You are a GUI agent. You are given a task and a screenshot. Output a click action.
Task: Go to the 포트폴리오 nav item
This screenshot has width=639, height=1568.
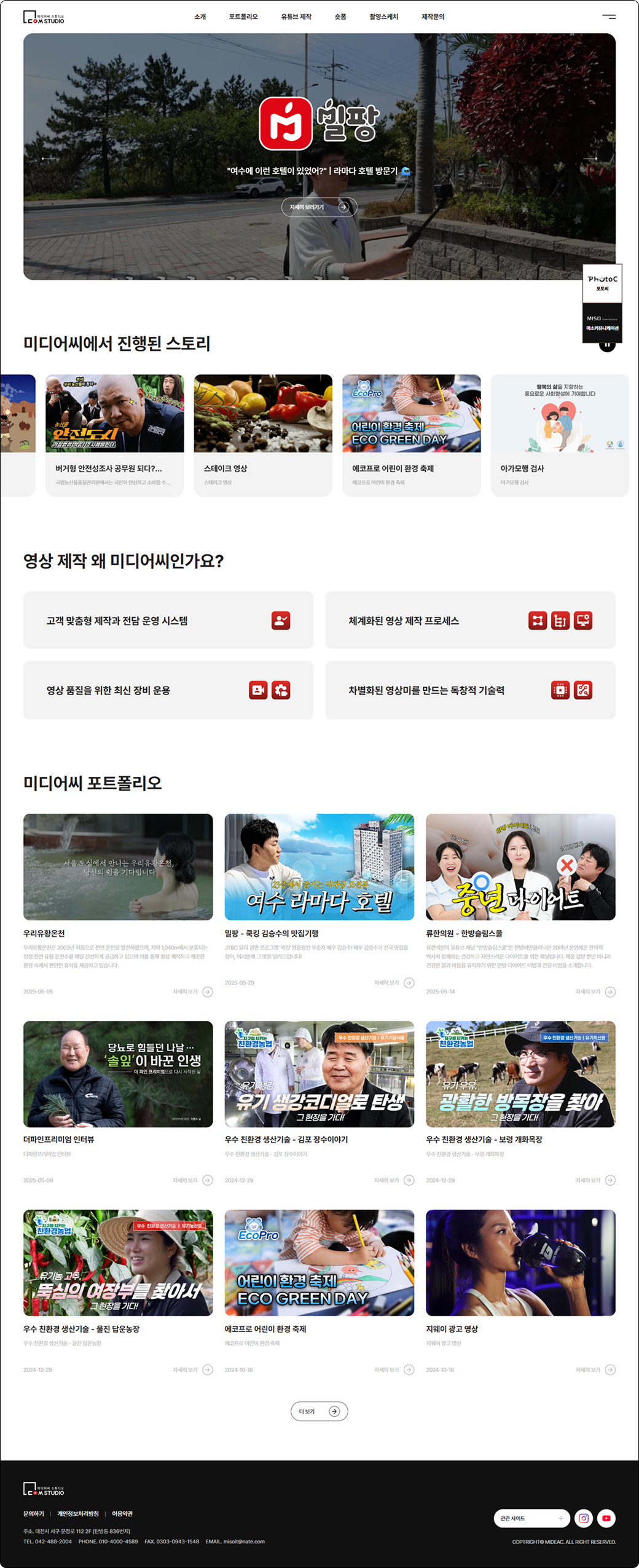coord(243,17)
